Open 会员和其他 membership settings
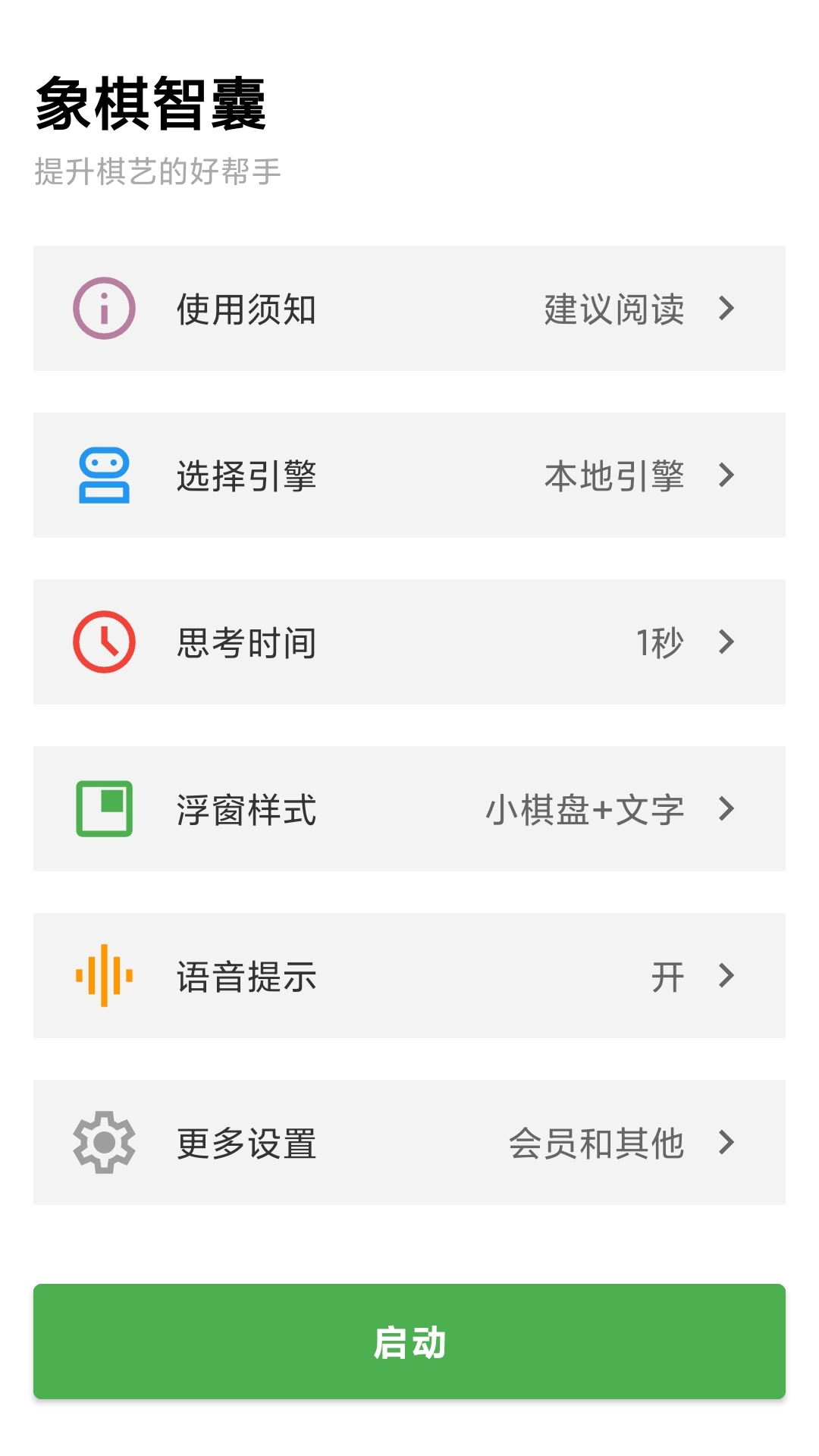The height and width of the screenshot is (1456, 819). click(599, 1143)
